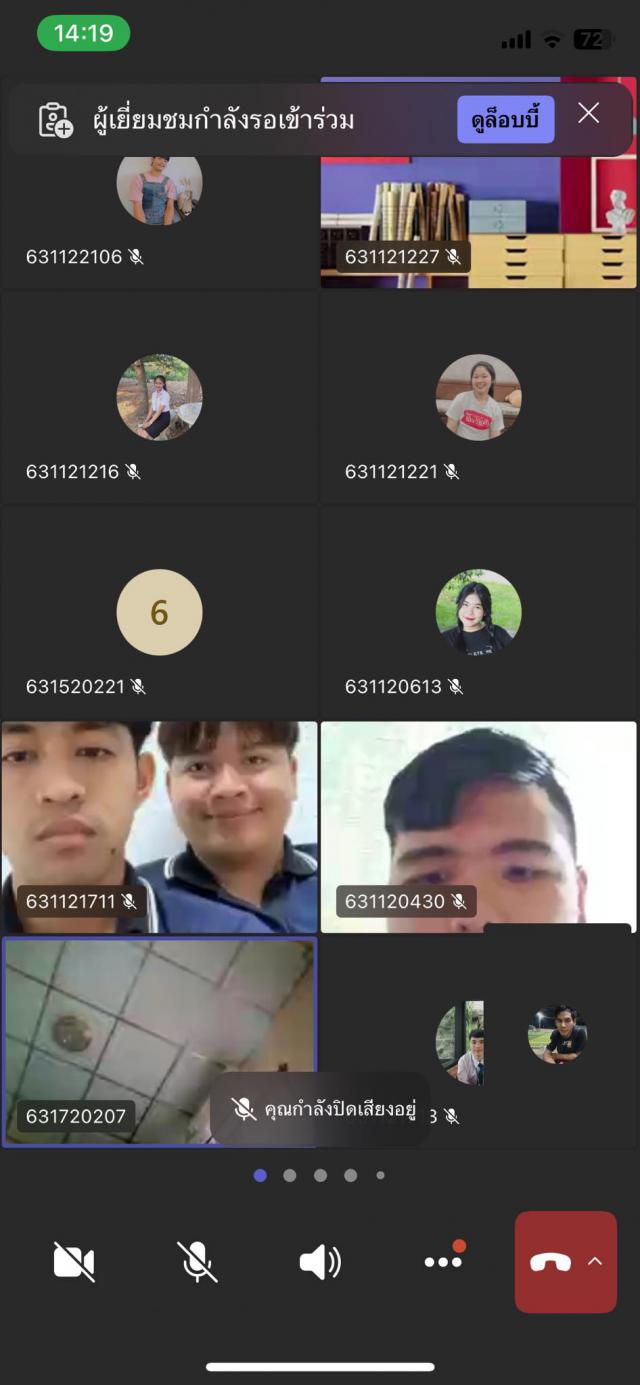Select participant tile 631121216
Screen dimensions: 640x1385
pos(160,400)
